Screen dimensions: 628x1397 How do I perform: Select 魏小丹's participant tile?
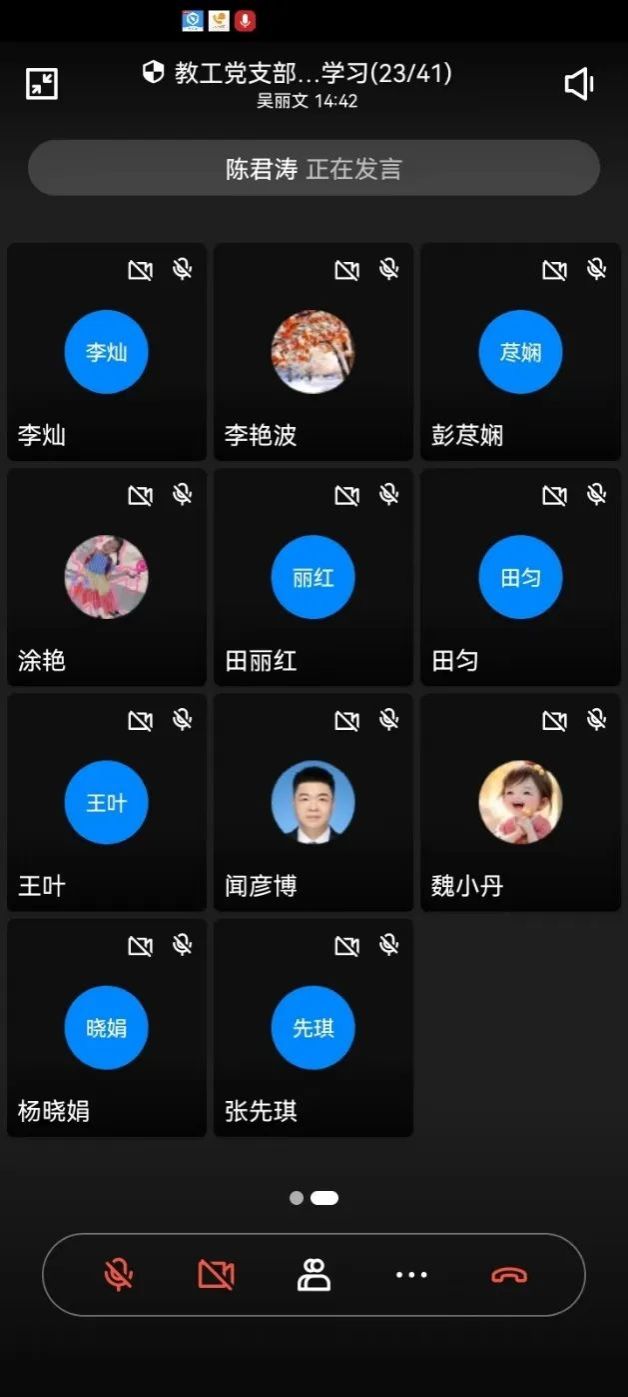(520, 802)
